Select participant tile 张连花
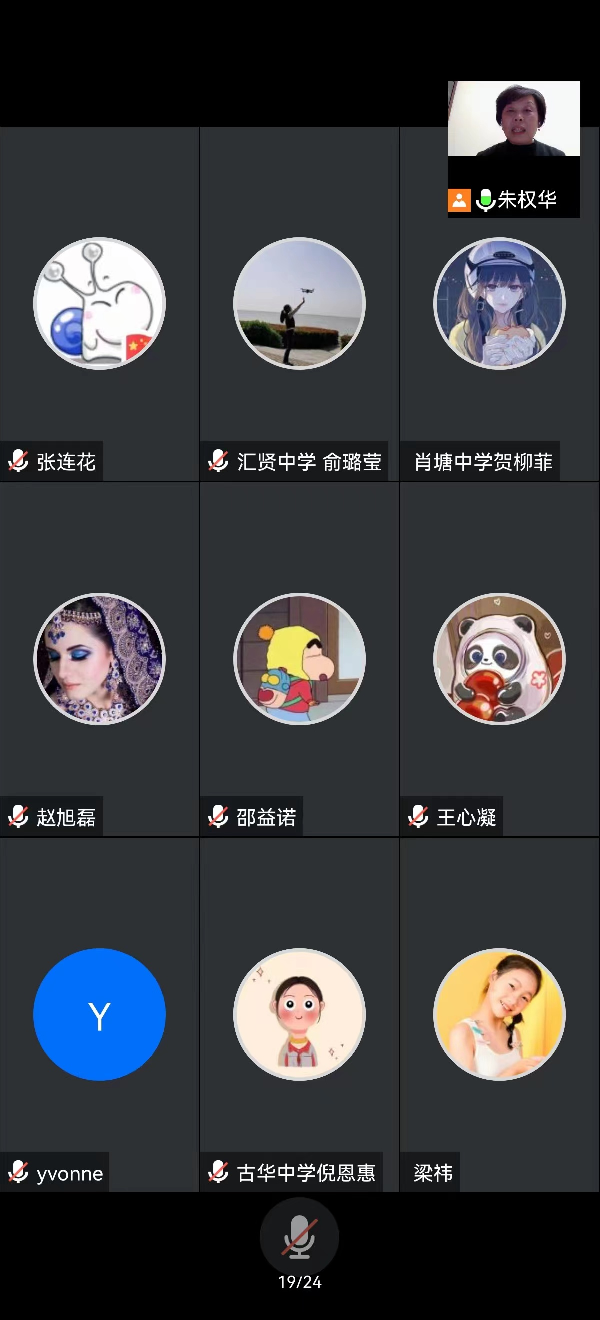This screenshot has width=600, height=1320. coord(99,304)
